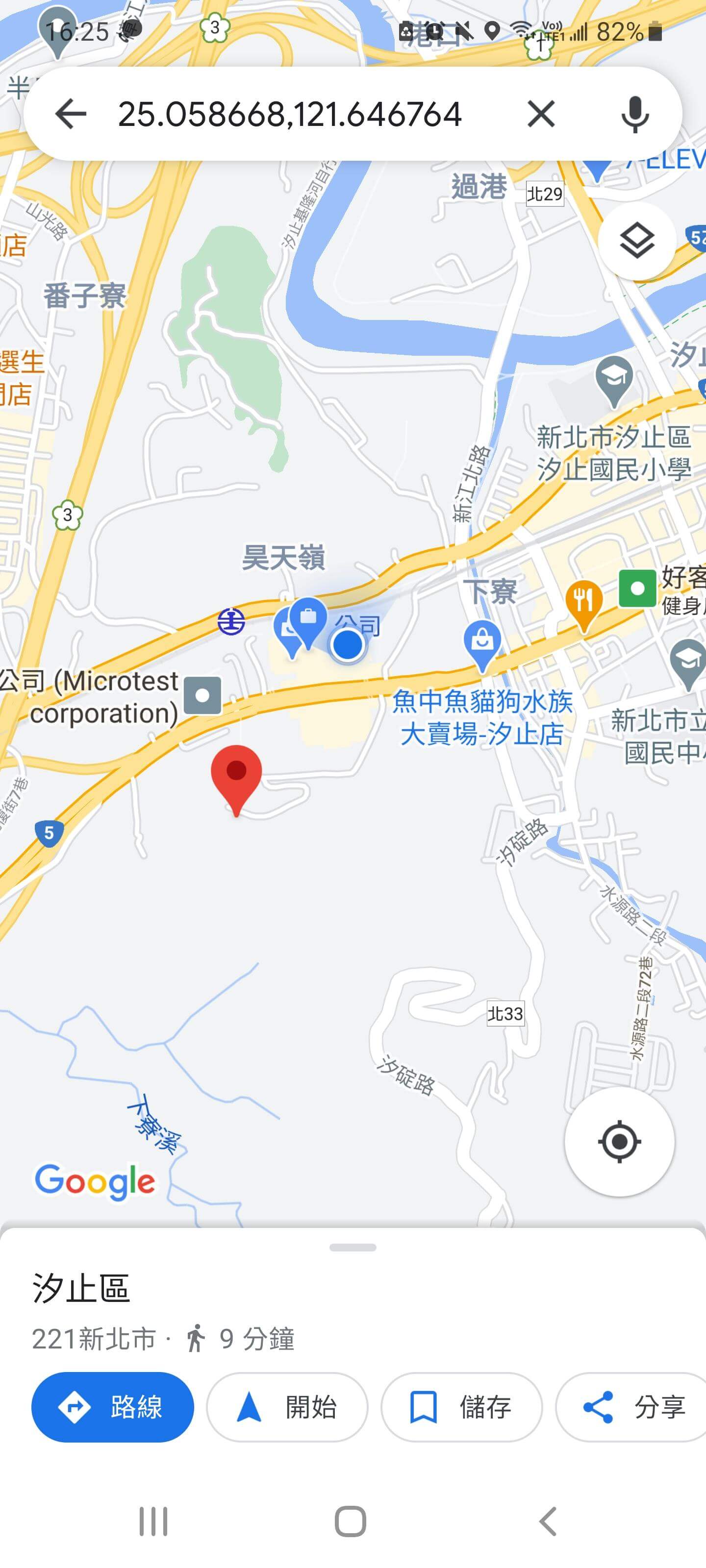Clear the search text

541,114
